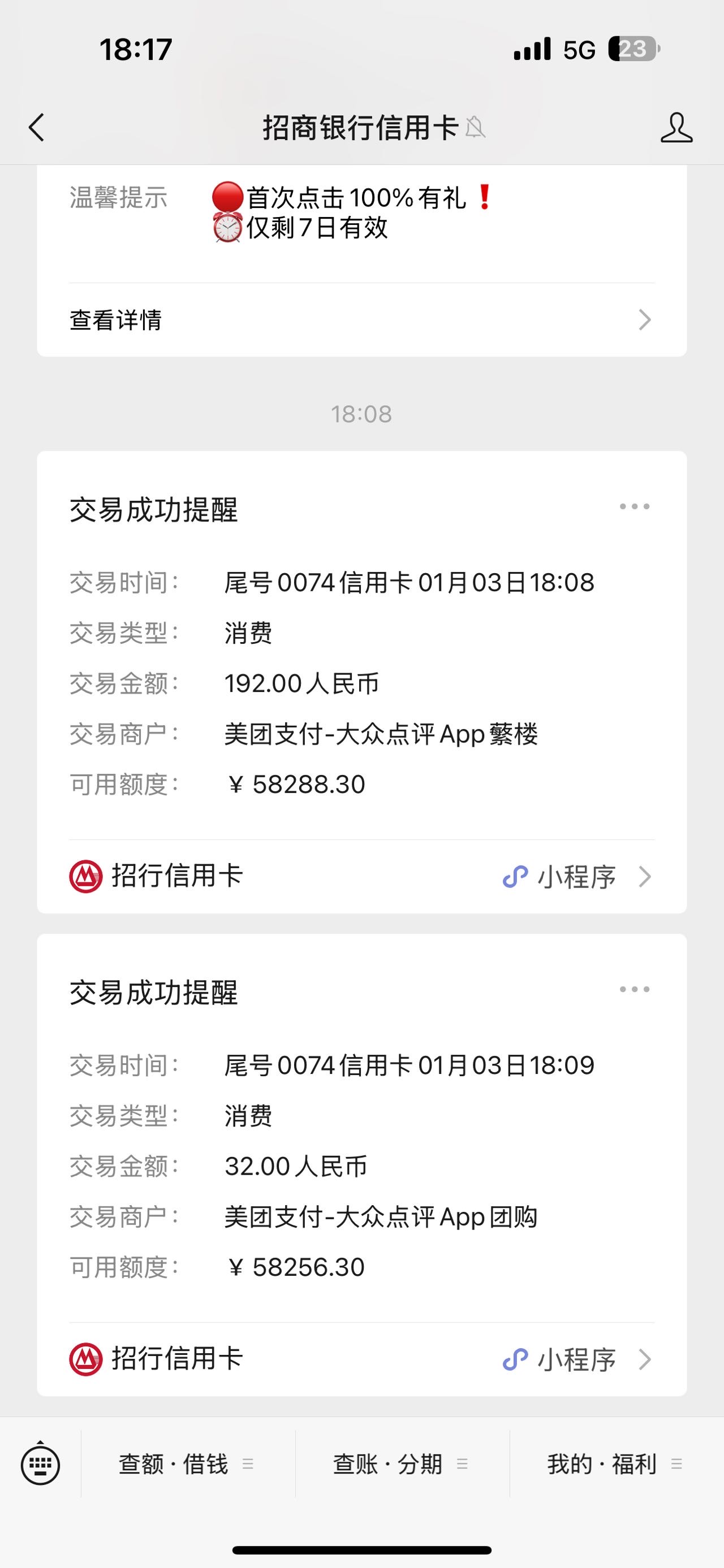Expand the 查额·借钱 menu

pyautogui.click(x=188, y=1464)
